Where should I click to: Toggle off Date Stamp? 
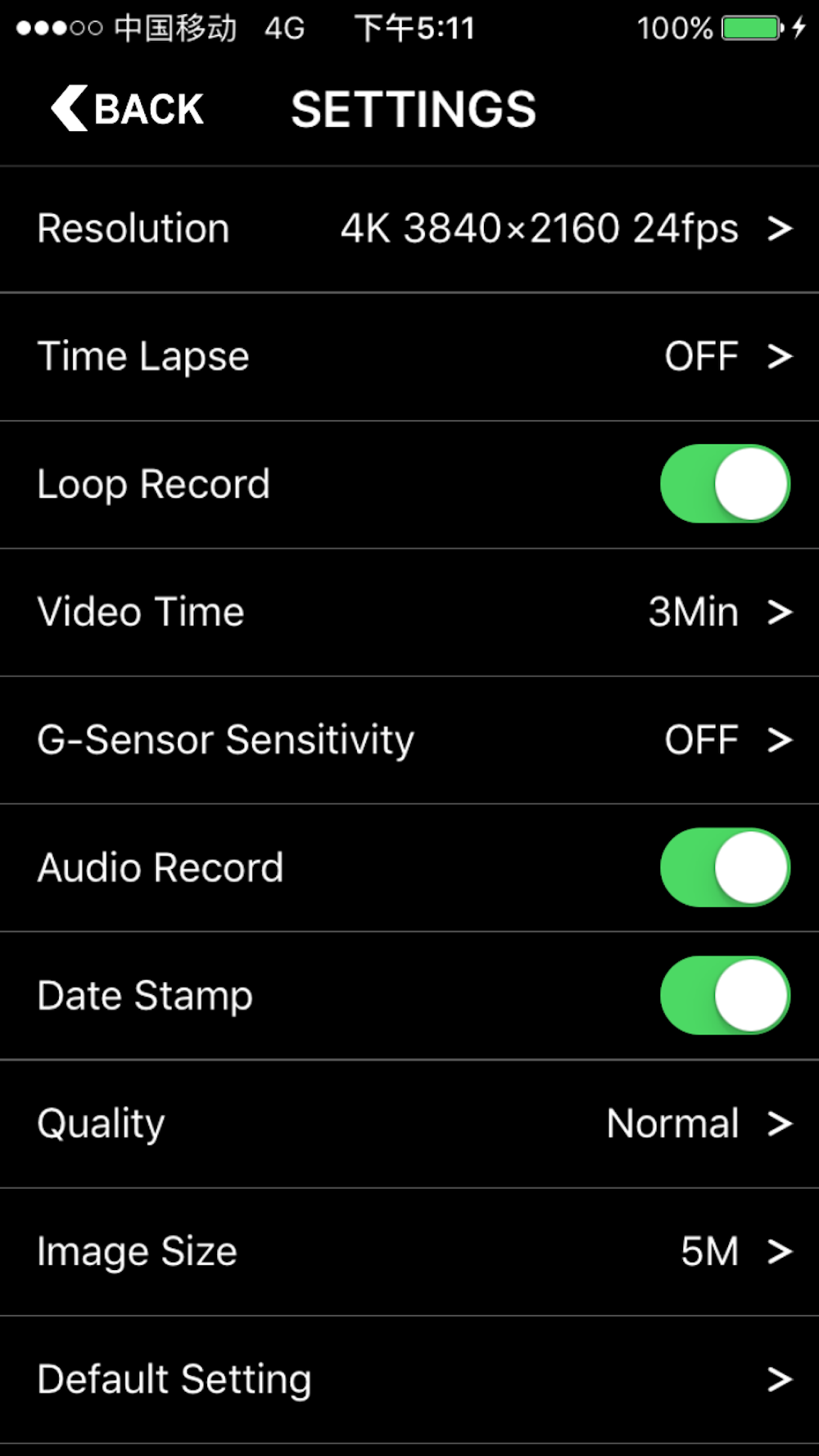pos(725,995)
